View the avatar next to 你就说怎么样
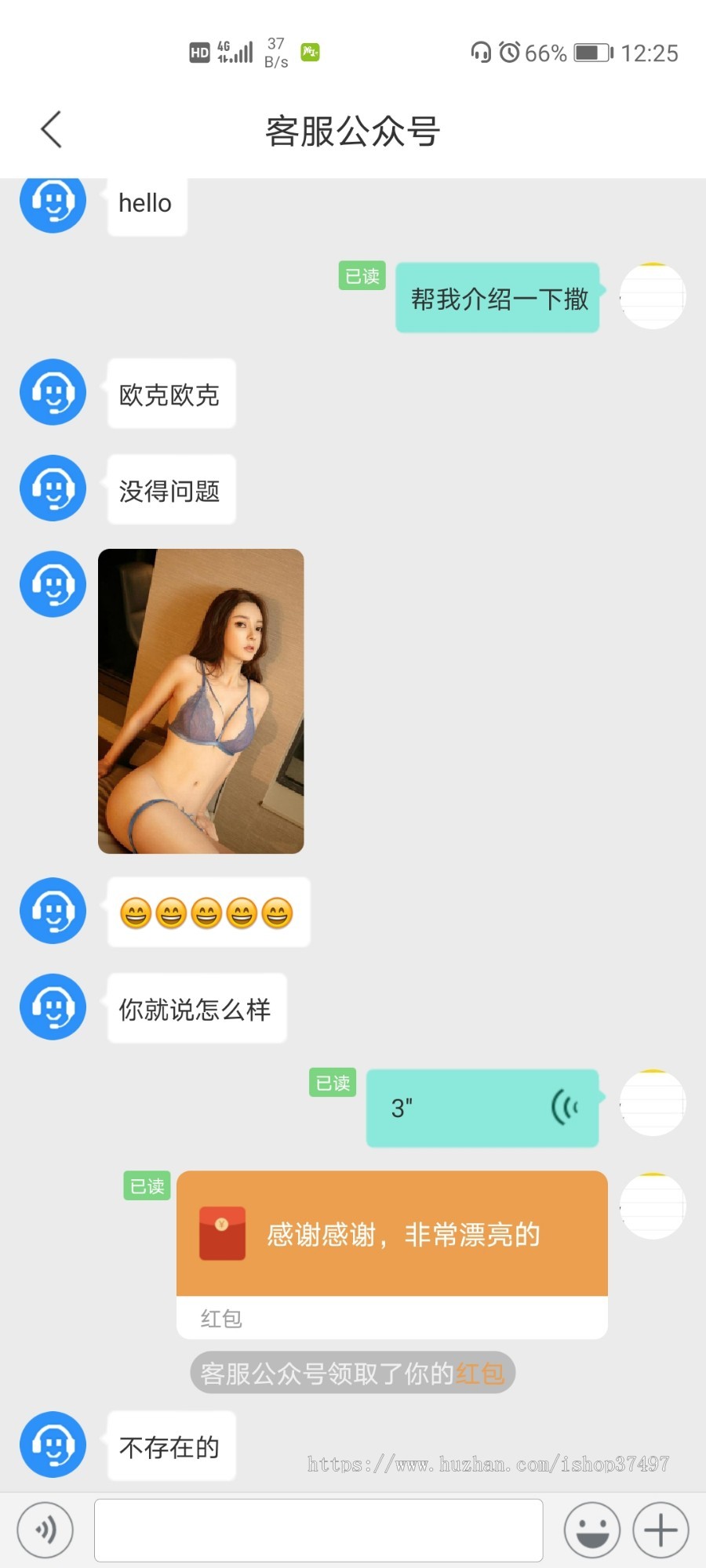The height and width of the screenshot is (1568, 706). click(53, 1007)
